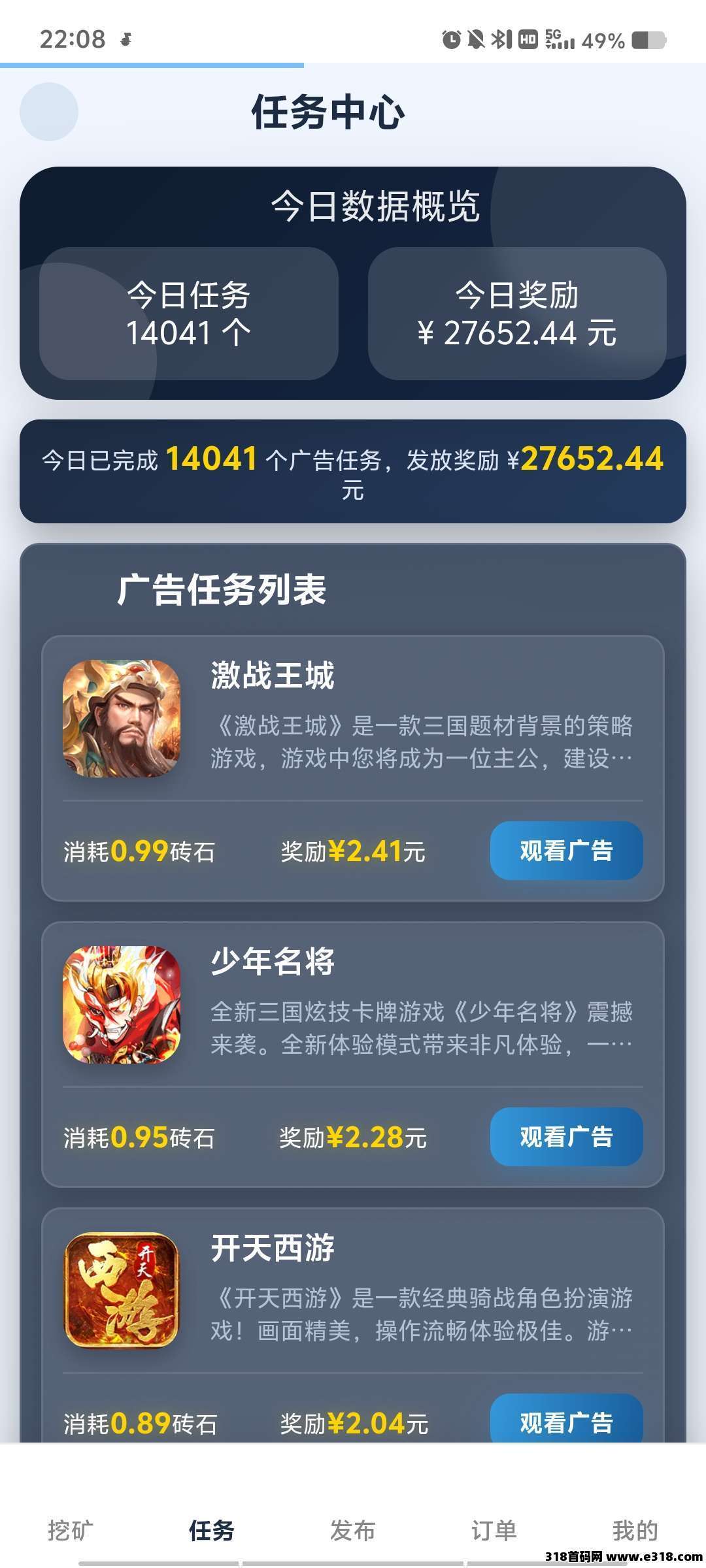Select the 广告任务列表 heading
This screenshot has height=1568, width=706.
[222, 588]
